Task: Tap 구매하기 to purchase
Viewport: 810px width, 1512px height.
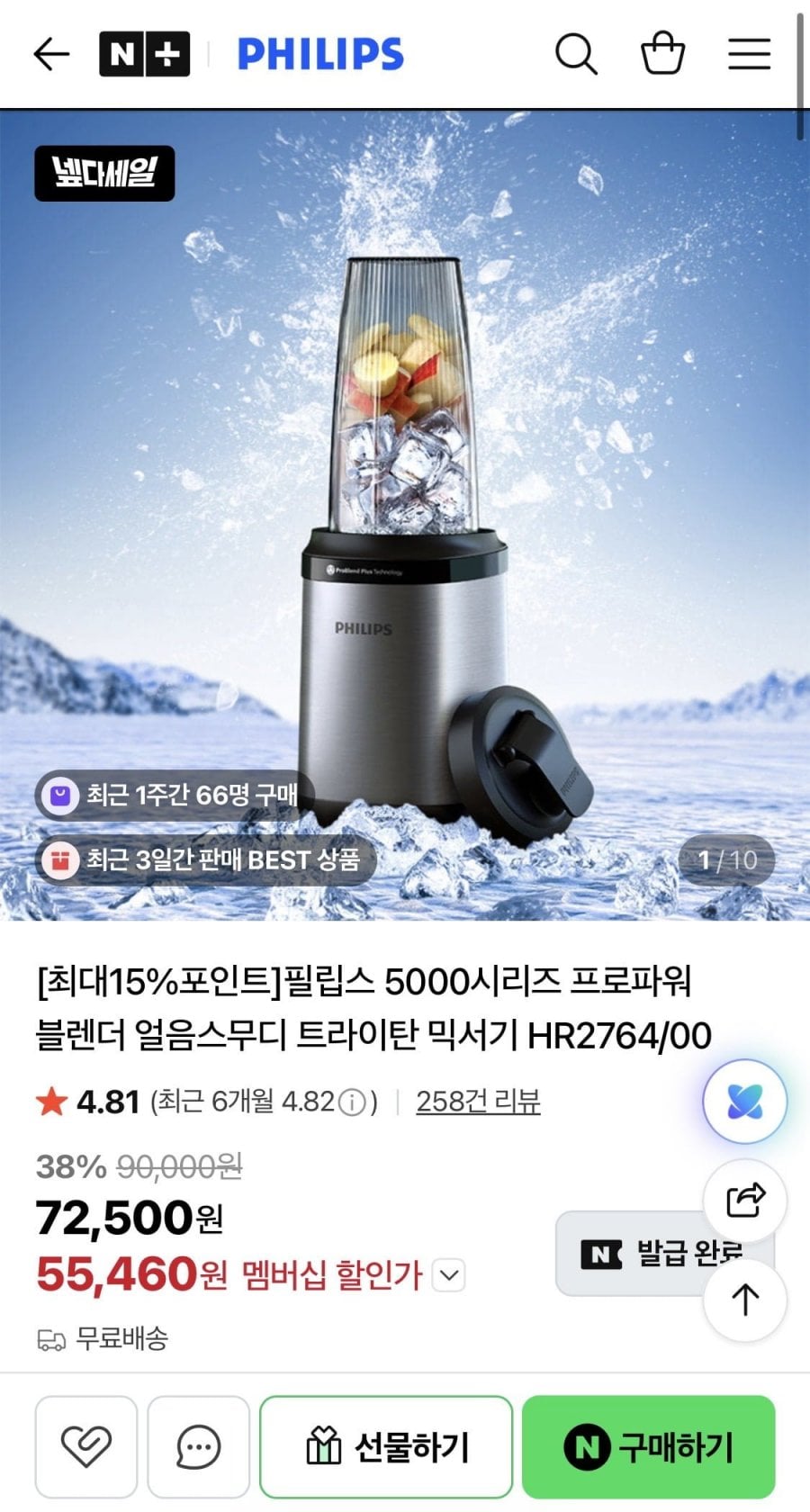Action: click(x=649, y=1447)
